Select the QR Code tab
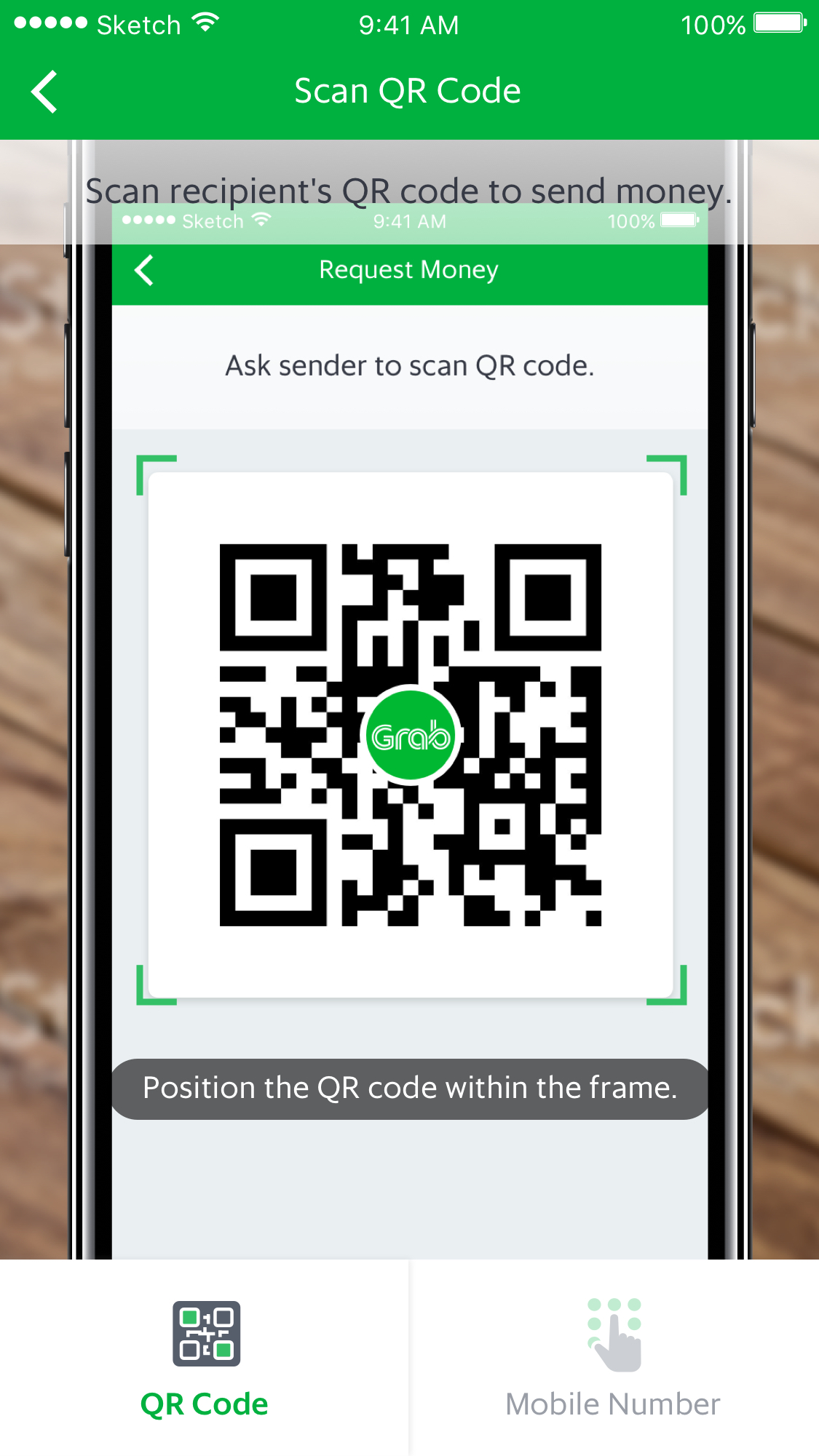The image size is (819, 1456). pyautogui.click(x=205, y=1358)
